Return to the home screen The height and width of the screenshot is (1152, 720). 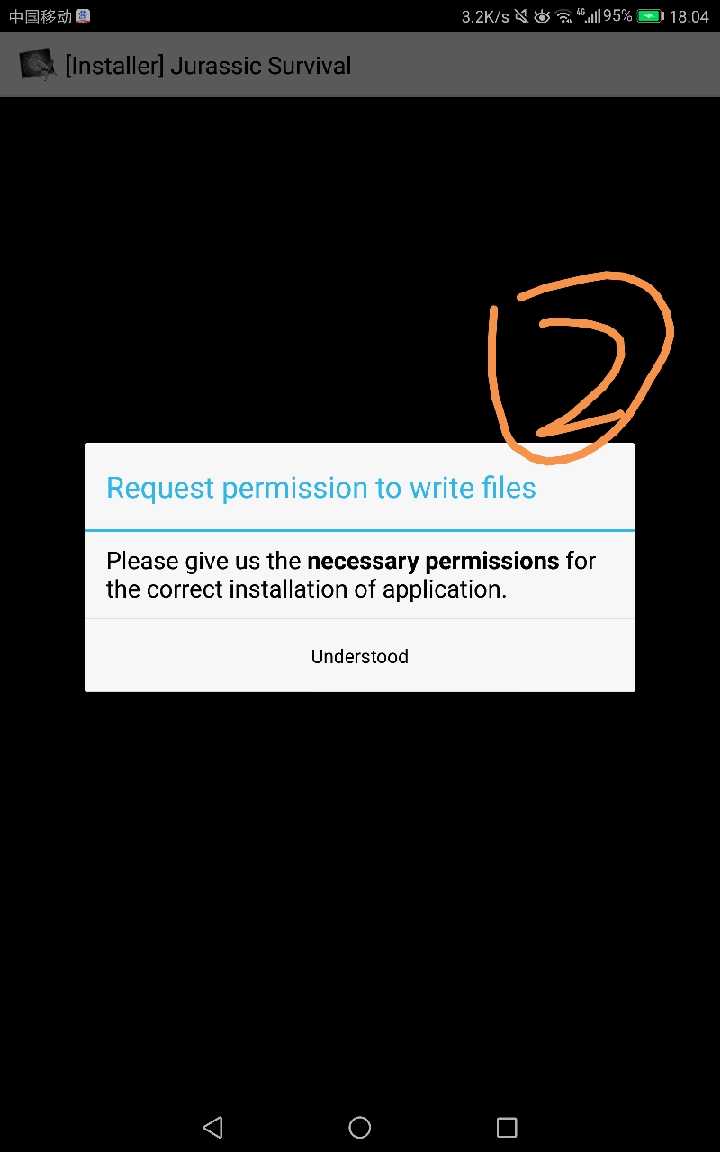[x=360, y=1127]
